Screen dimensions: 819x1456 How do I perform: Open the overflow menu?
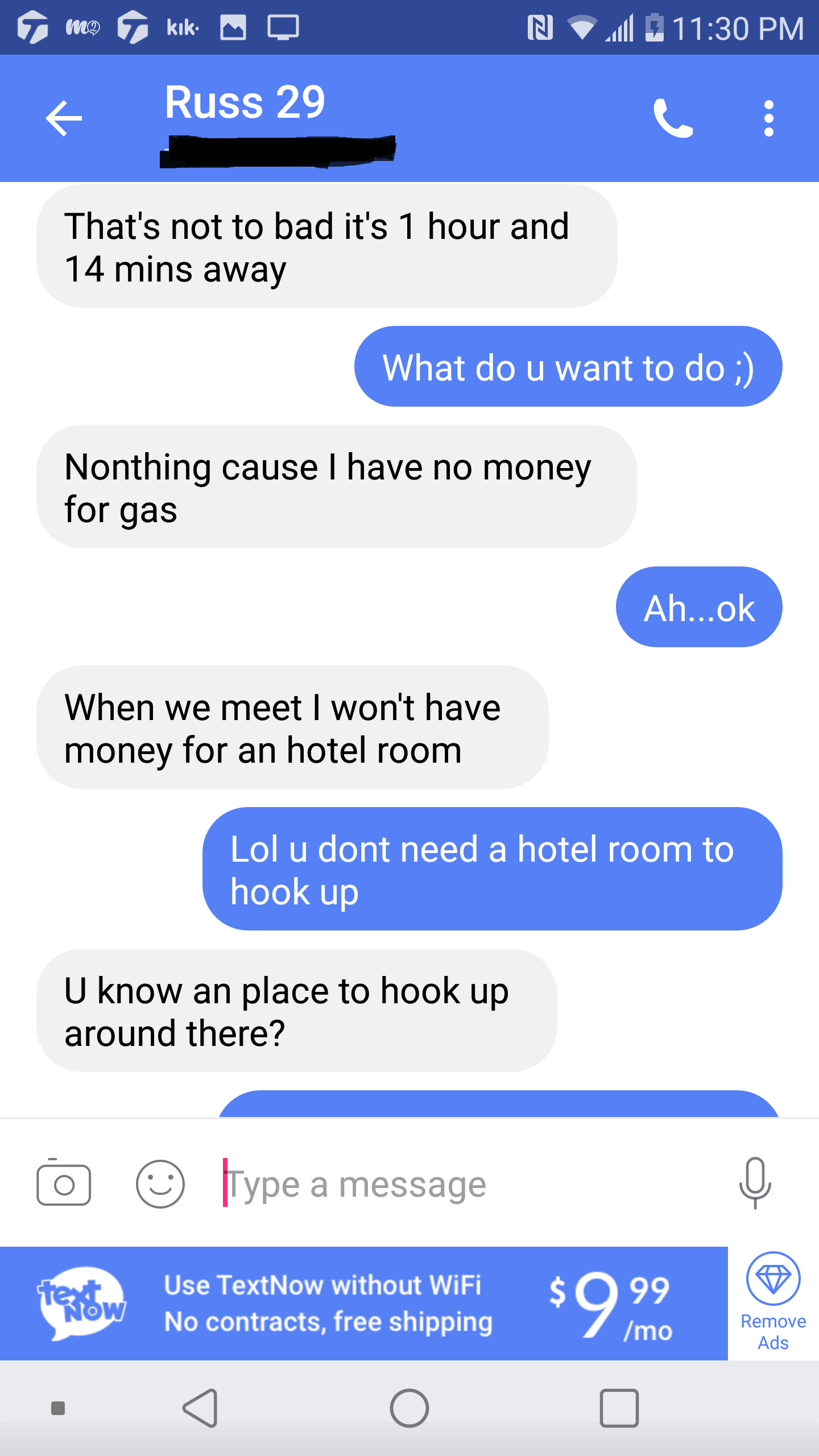pyautogui.click(x=768, y=118)
